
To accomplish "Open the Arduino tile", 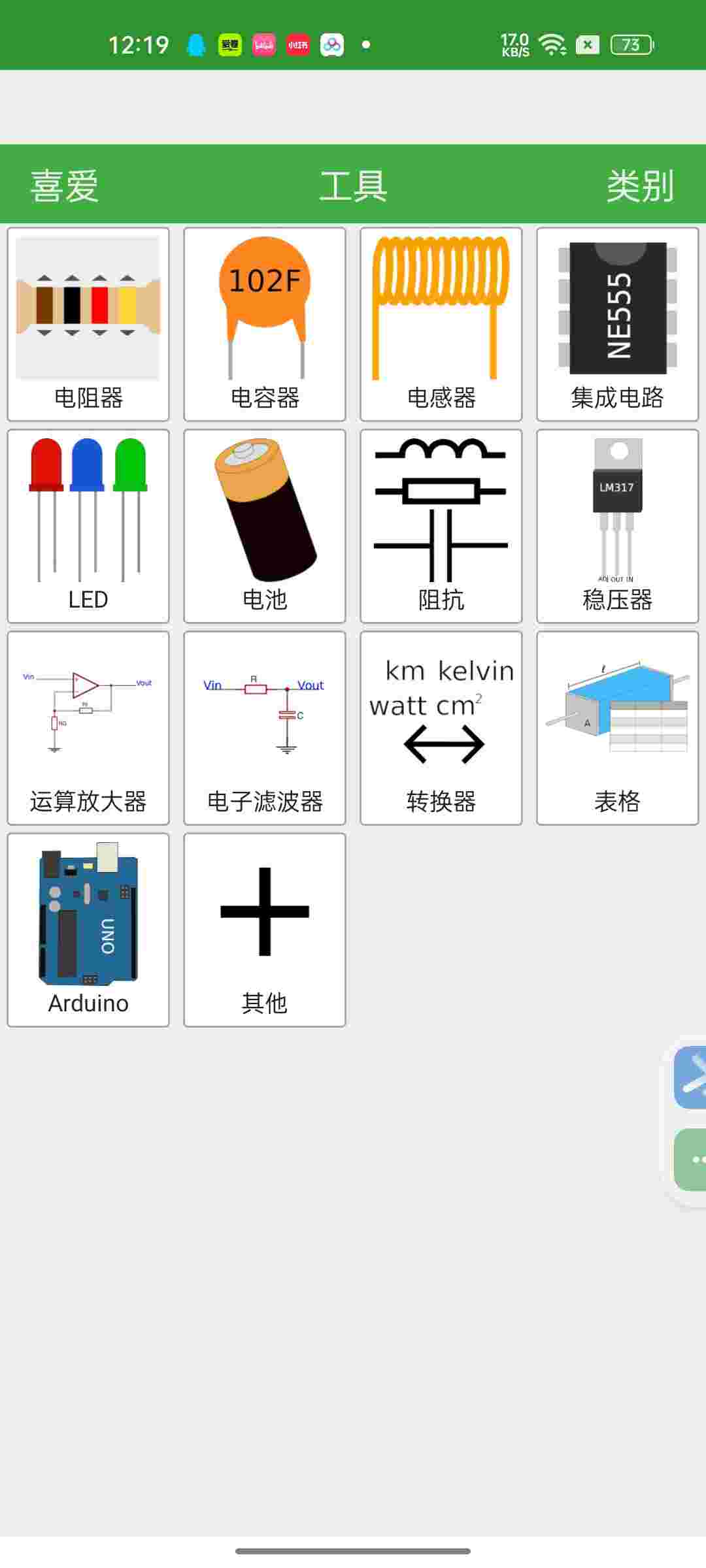I will 88,930.
